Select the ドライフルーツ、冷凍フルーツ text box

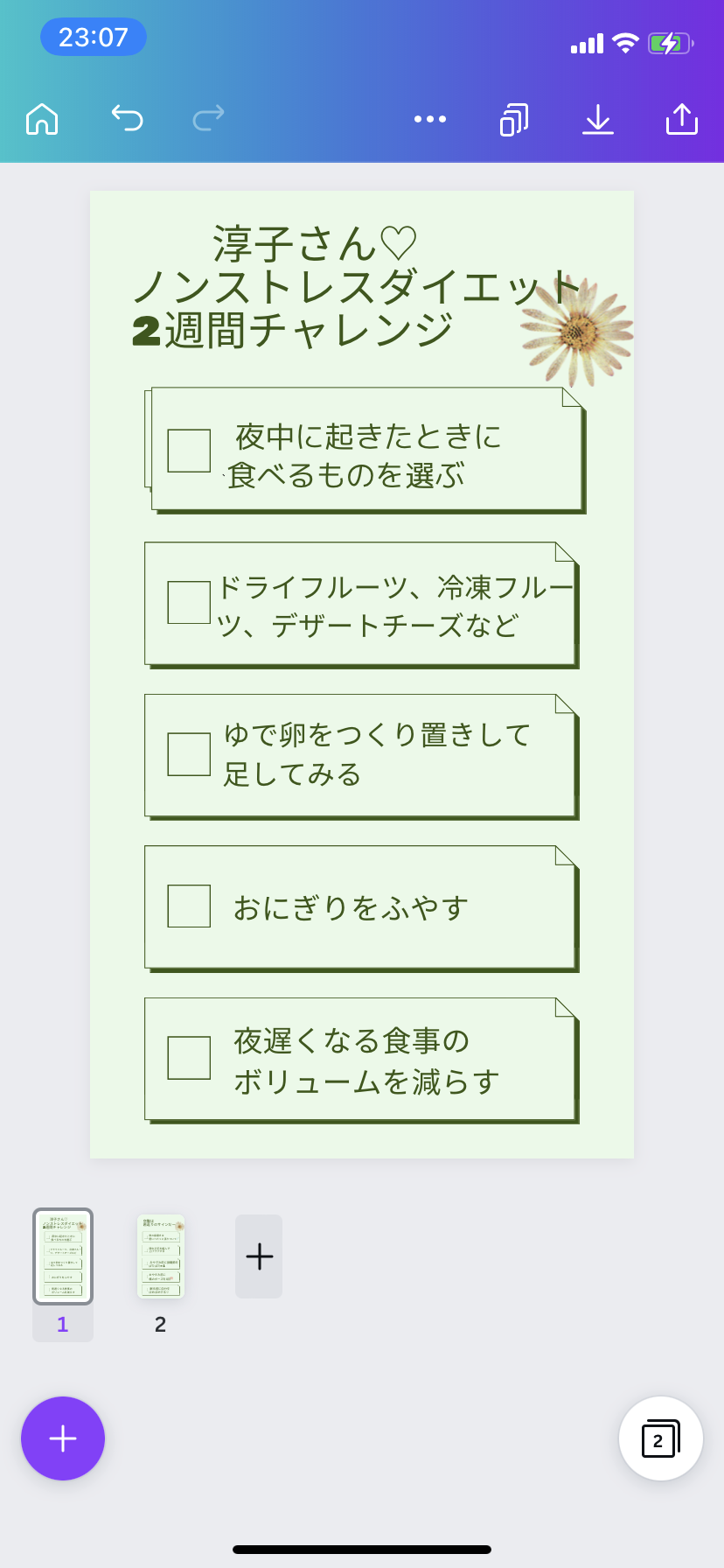395,605
